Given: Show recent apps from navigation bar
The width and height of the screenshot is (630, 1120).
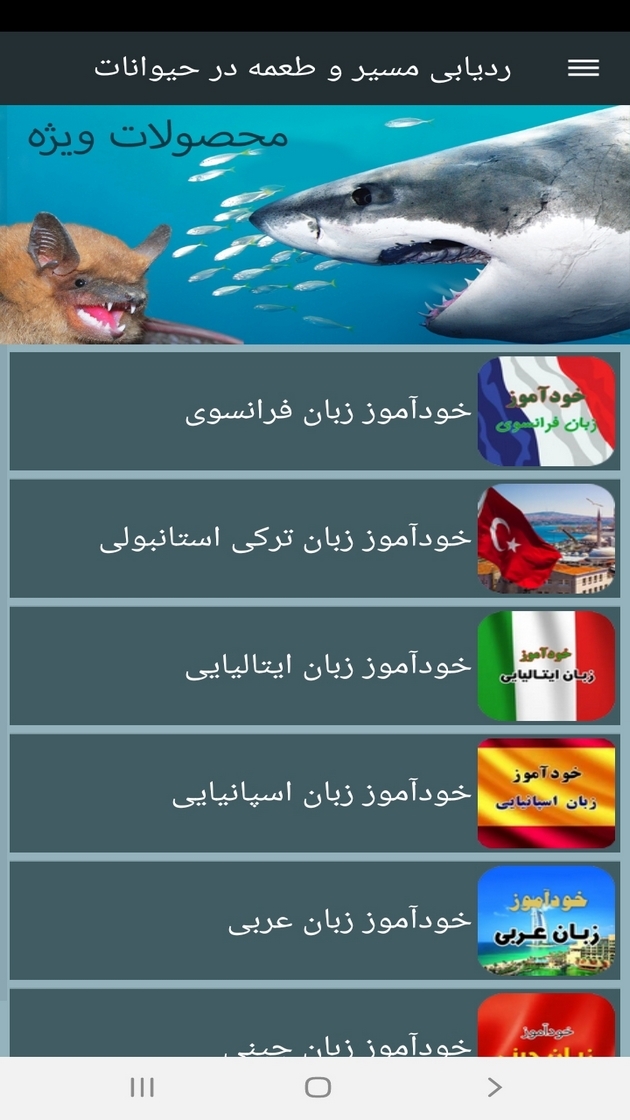Looking at the screenshot, I should click(142, 1088).
